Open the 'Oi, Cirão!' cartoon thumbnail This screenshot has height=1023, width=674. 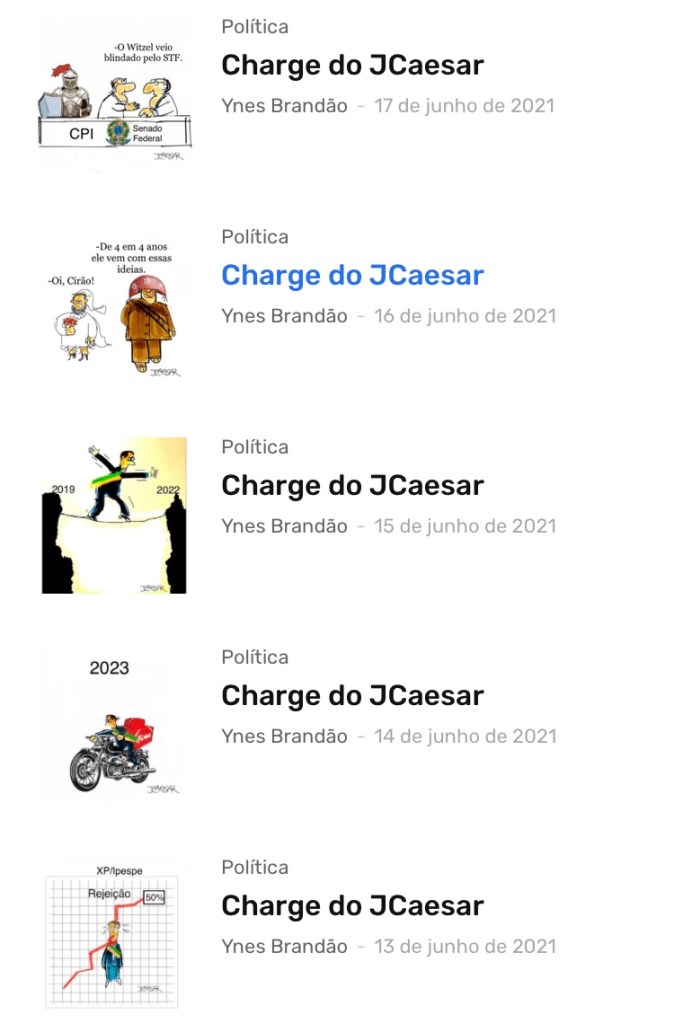(114, 305)
